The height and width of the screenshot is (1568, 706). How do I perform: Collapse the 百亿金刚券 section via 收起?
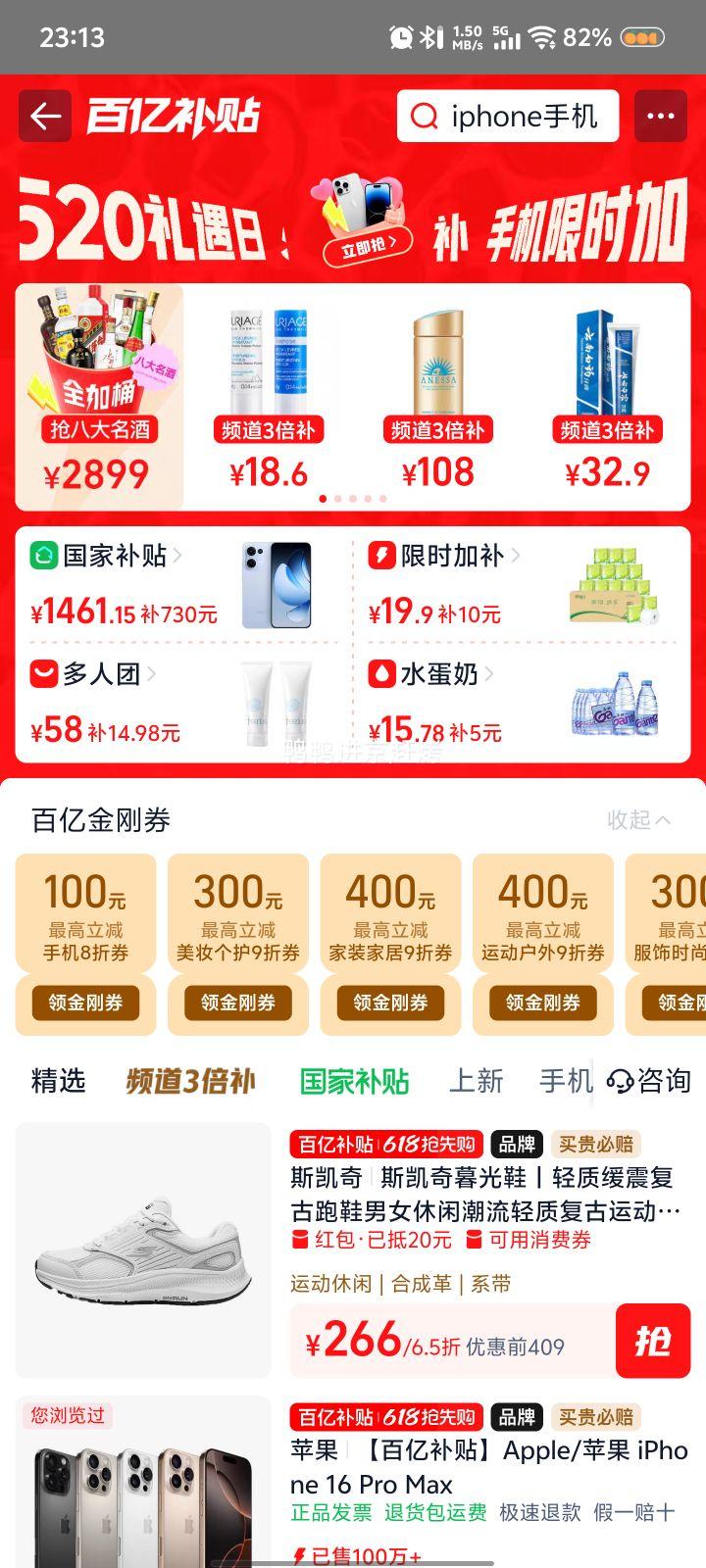(638, 820)
